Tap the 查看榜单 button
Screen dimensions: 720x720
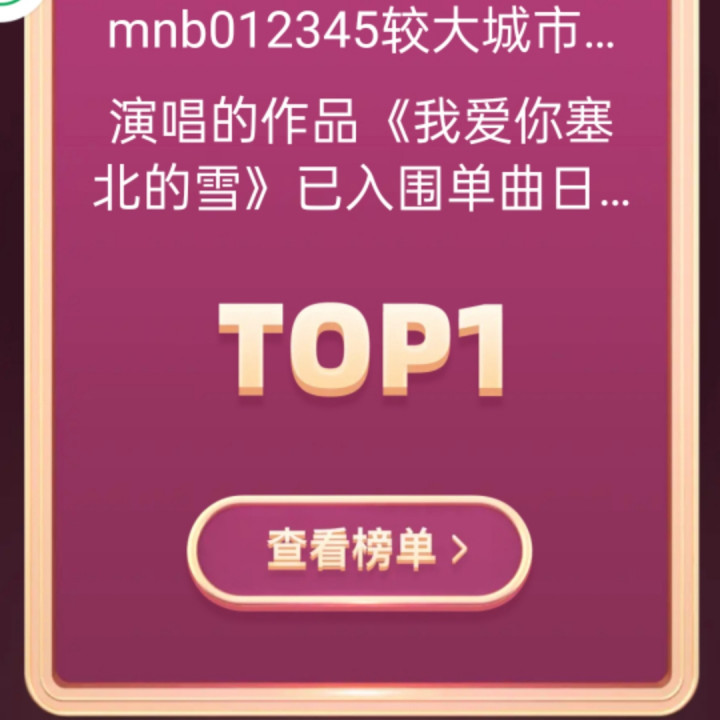(x=359, y=550)
